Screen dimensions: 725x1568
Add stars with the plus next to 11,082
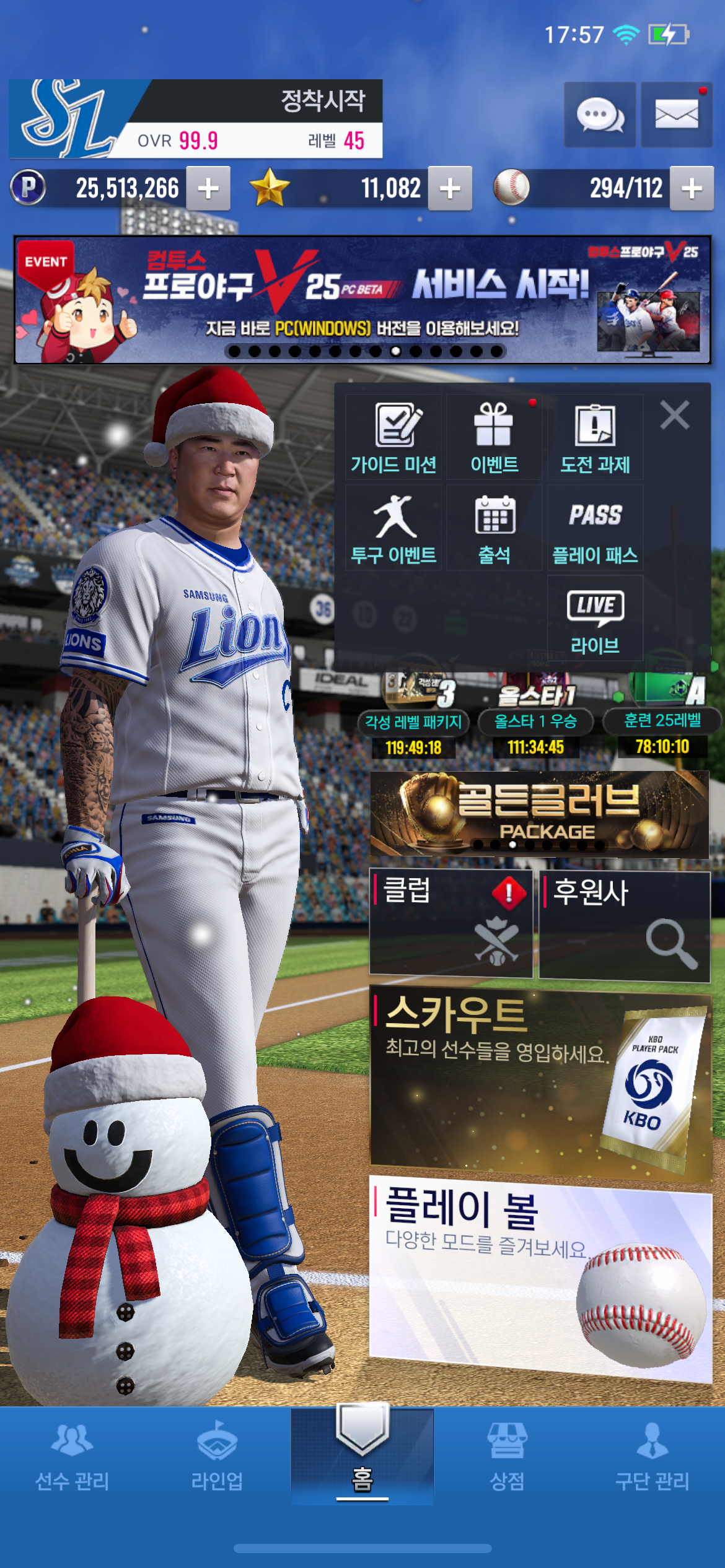point(450,188)
